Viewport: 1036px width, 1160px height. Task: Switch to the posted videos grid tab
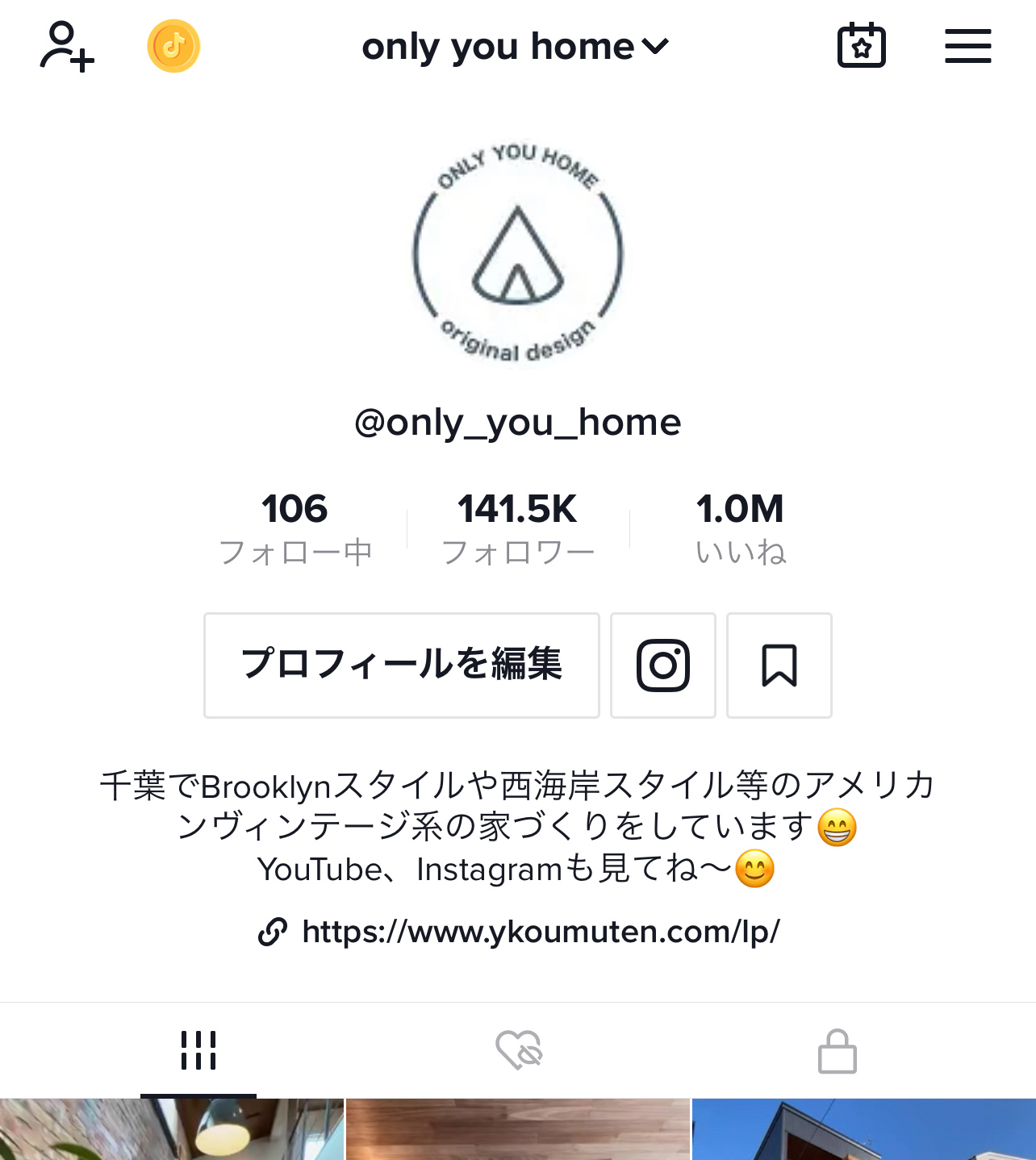198,1050
